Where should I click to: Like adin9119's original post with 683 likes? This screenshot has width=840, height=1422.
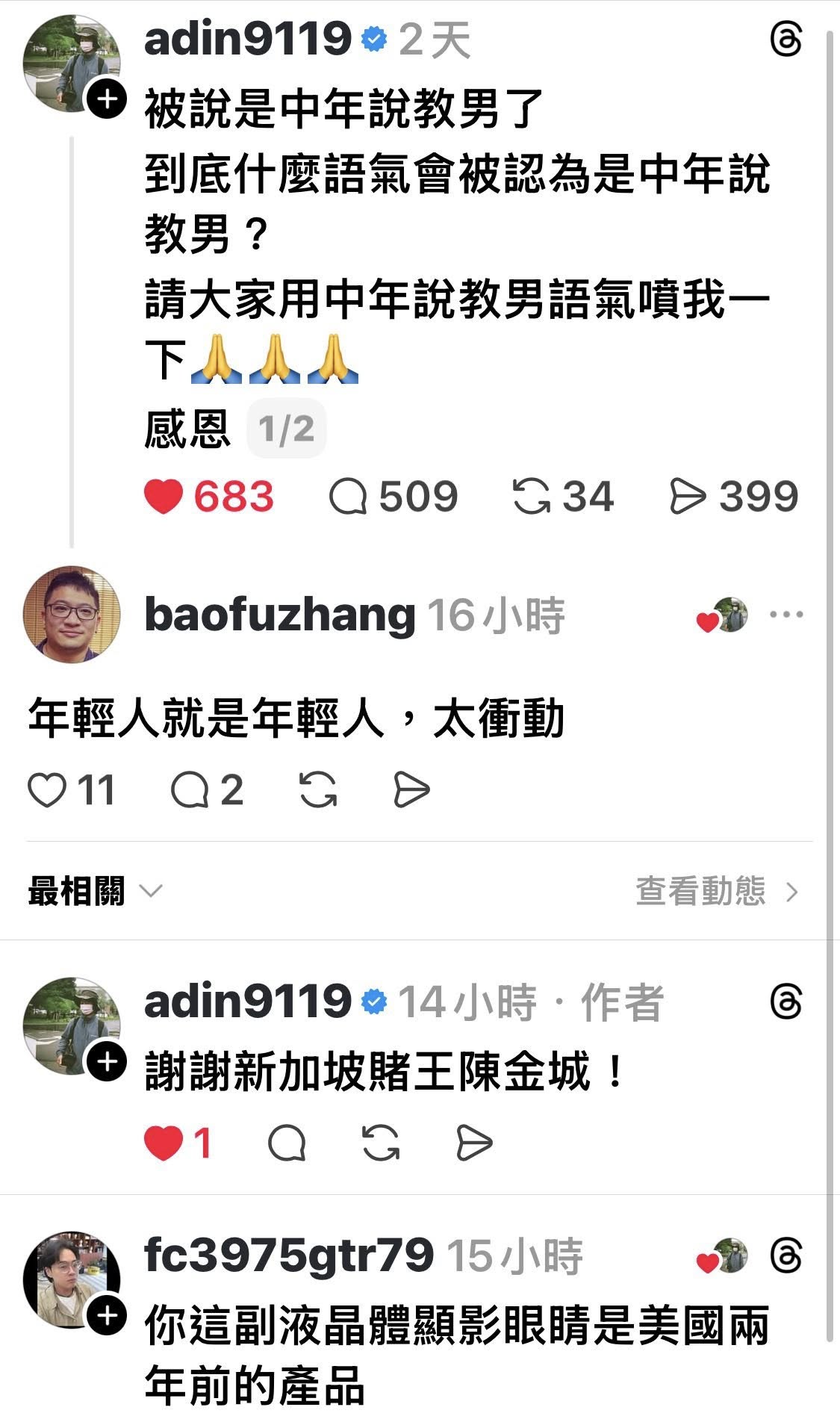point(164,497)
